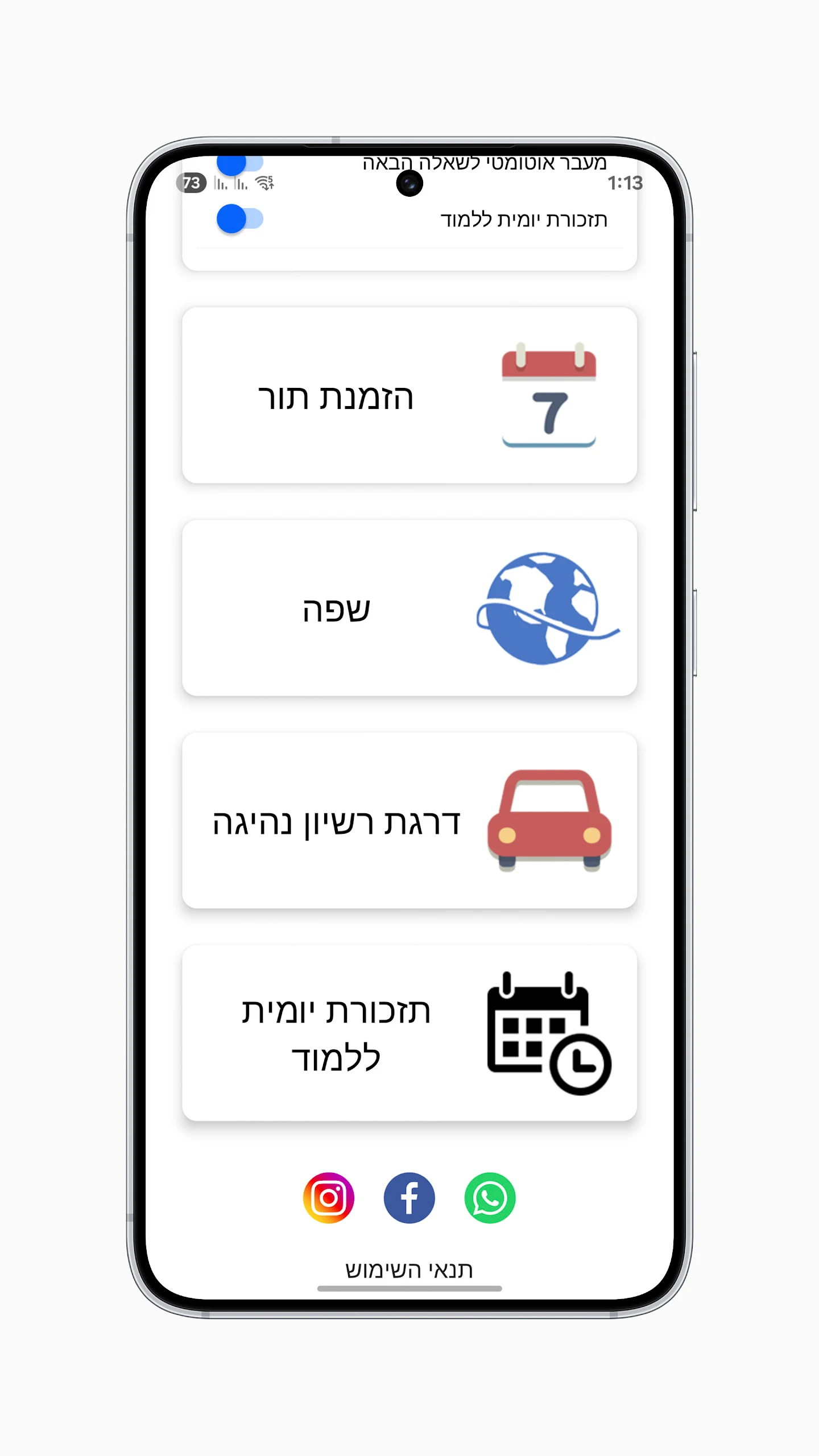Open the Facebook icon
The height and width of the screenshot is (1456, 819).
(x=409, y=1198)
